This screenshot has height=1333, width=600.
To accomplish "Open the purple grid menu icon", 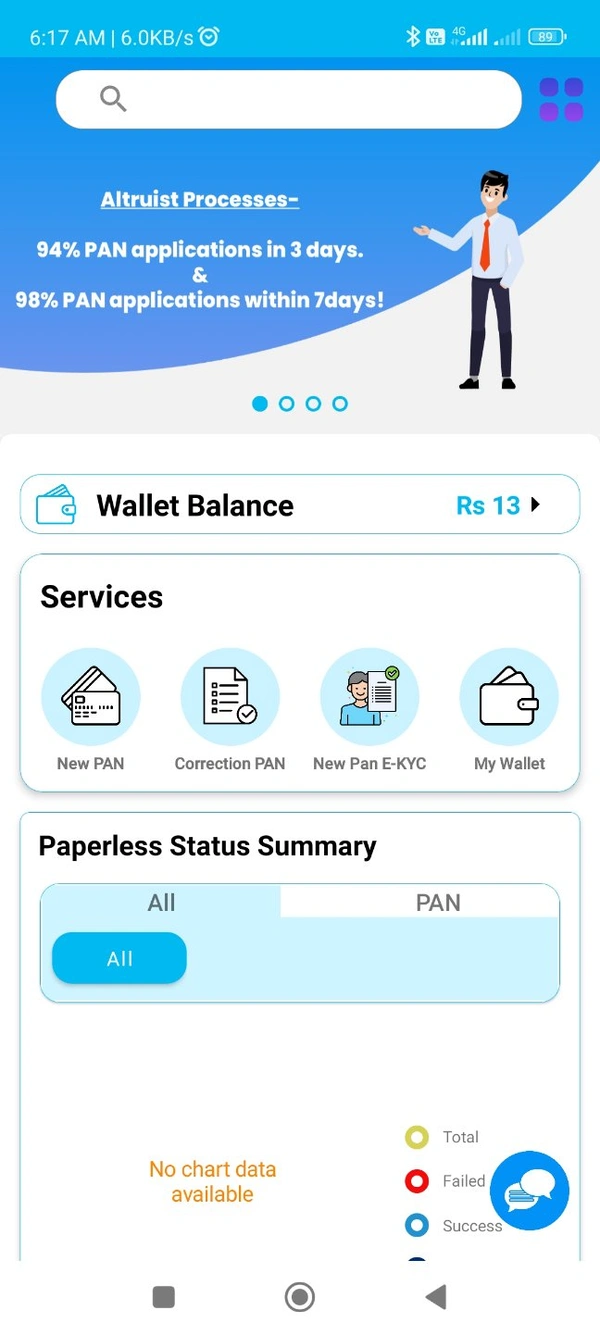I will [x=561, y=99].
